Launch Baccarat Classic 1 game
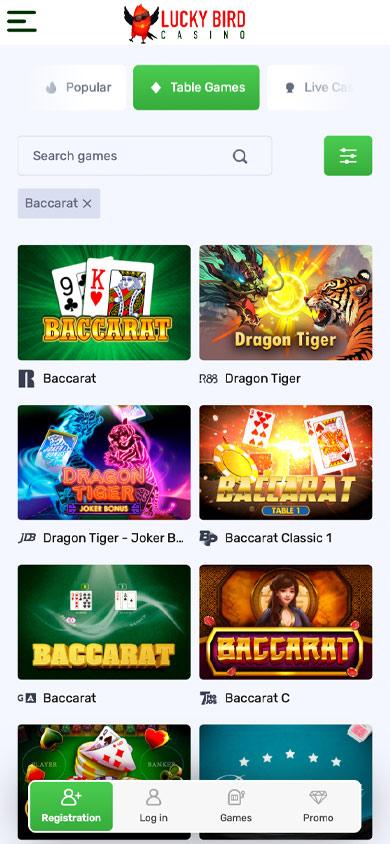This screenshot has height=844, width=390. click(x=286, y=462)
